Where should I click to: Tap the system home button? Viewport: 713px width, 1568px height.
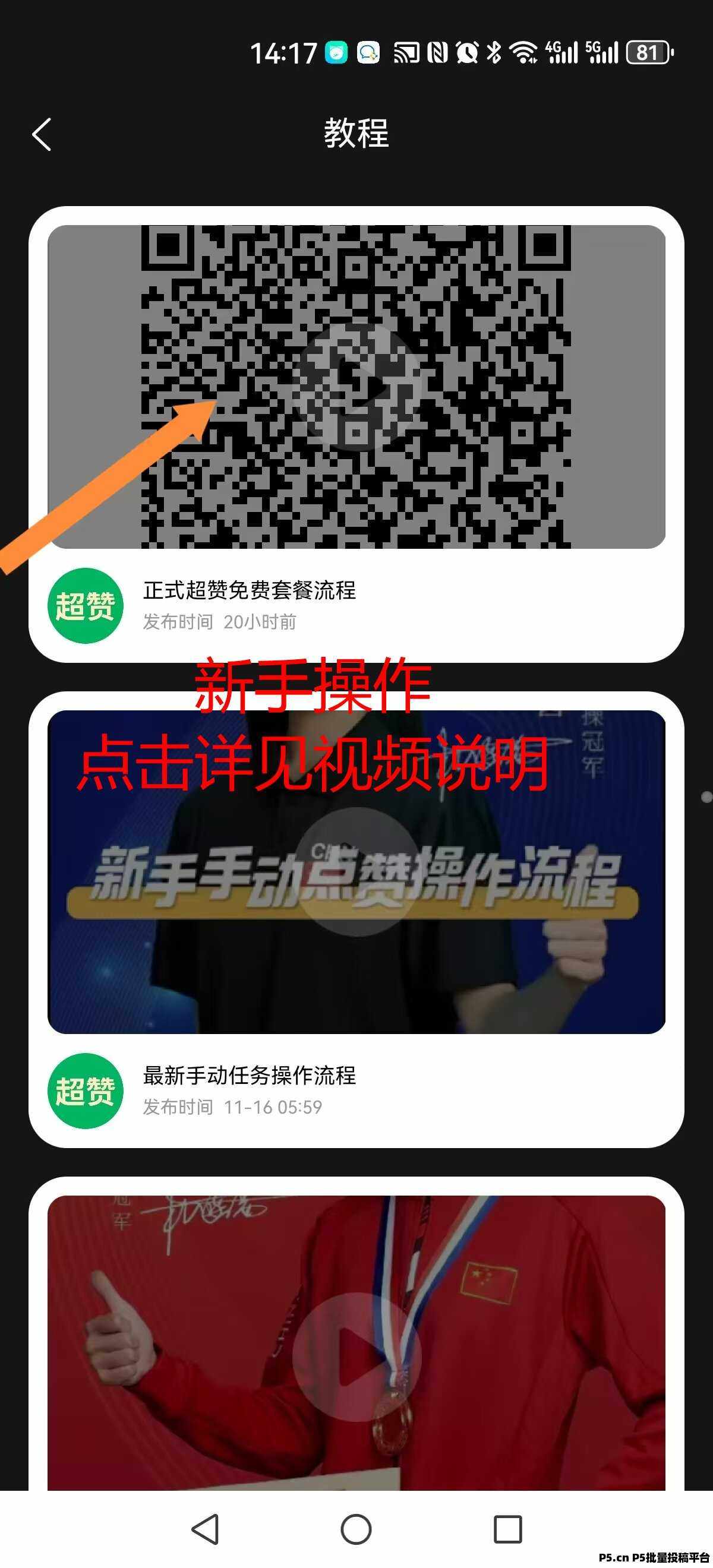356,1529
